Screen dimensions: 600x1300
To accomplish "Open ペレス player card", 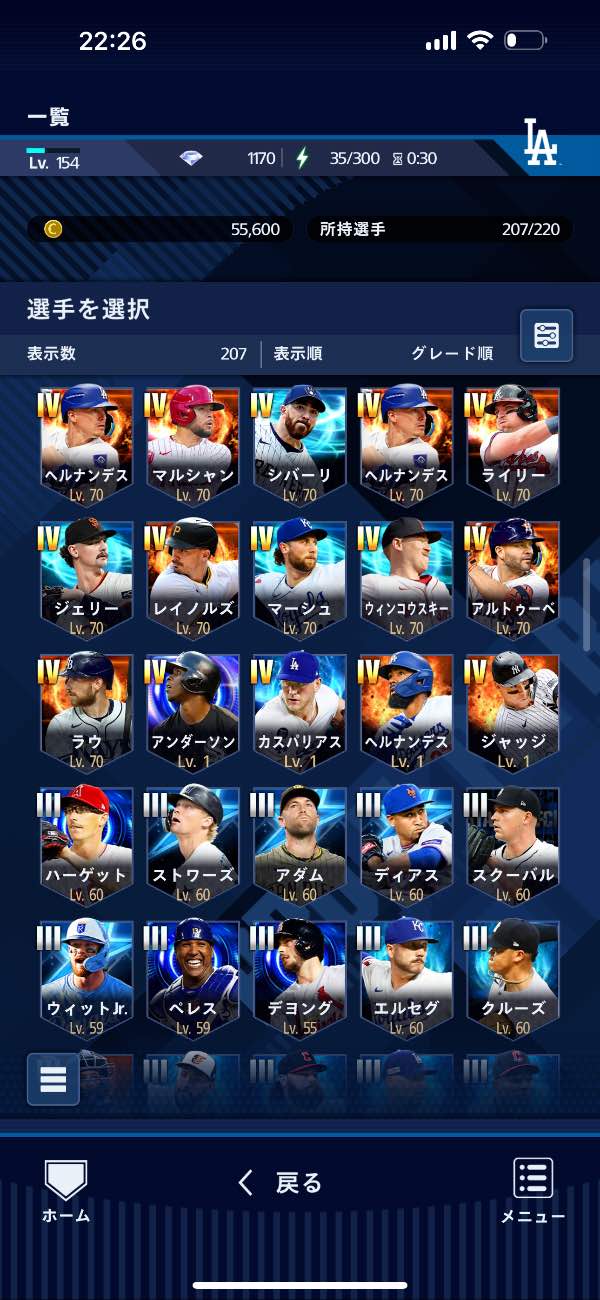I will click(193, 977).
